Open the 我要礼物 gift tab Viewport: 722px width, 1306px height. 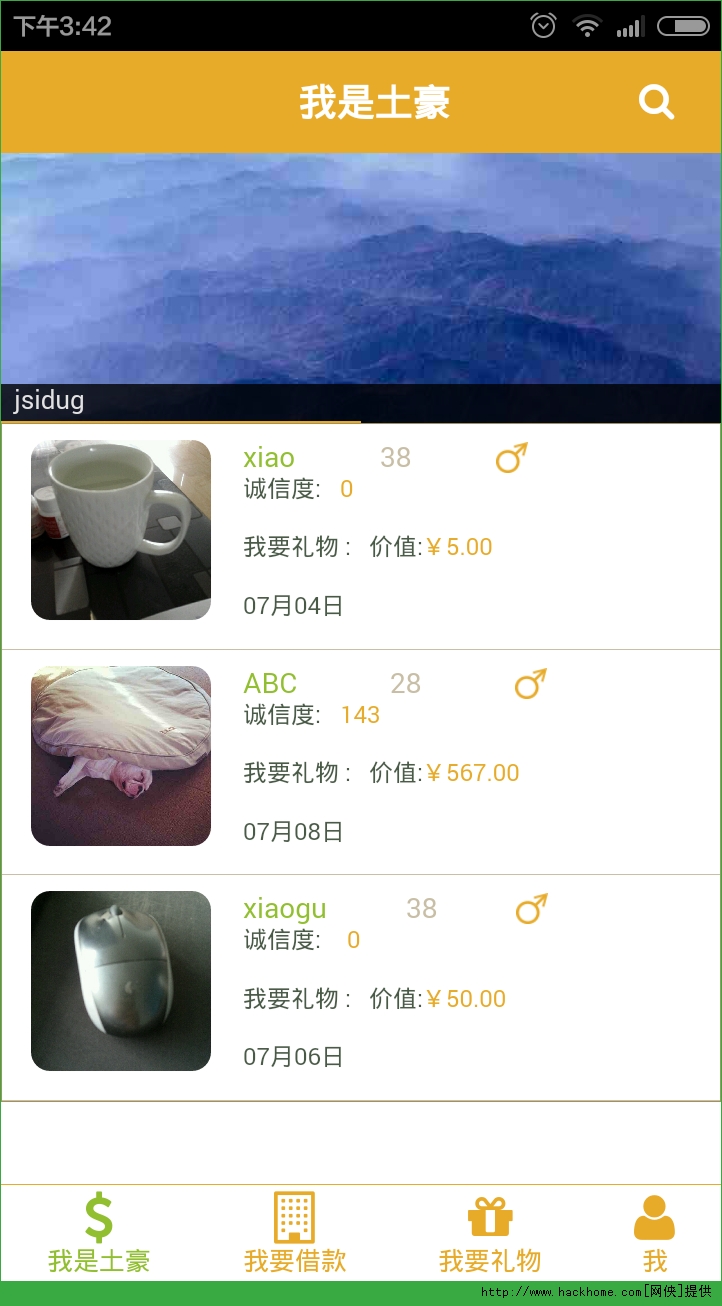click(x=490, y=1232)
